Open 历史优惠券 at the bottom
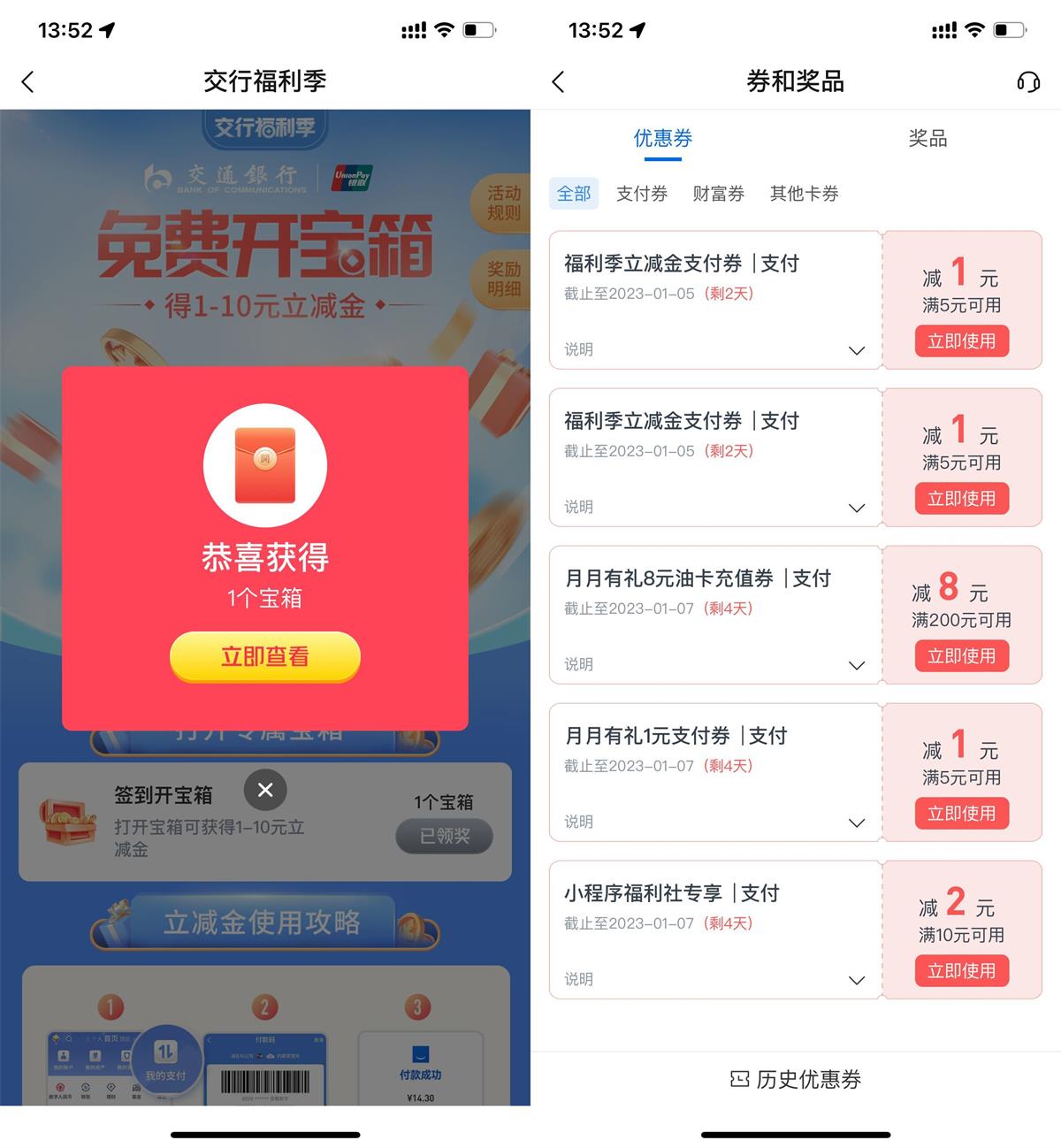1061x1148 pixels. pos(796,1079)
